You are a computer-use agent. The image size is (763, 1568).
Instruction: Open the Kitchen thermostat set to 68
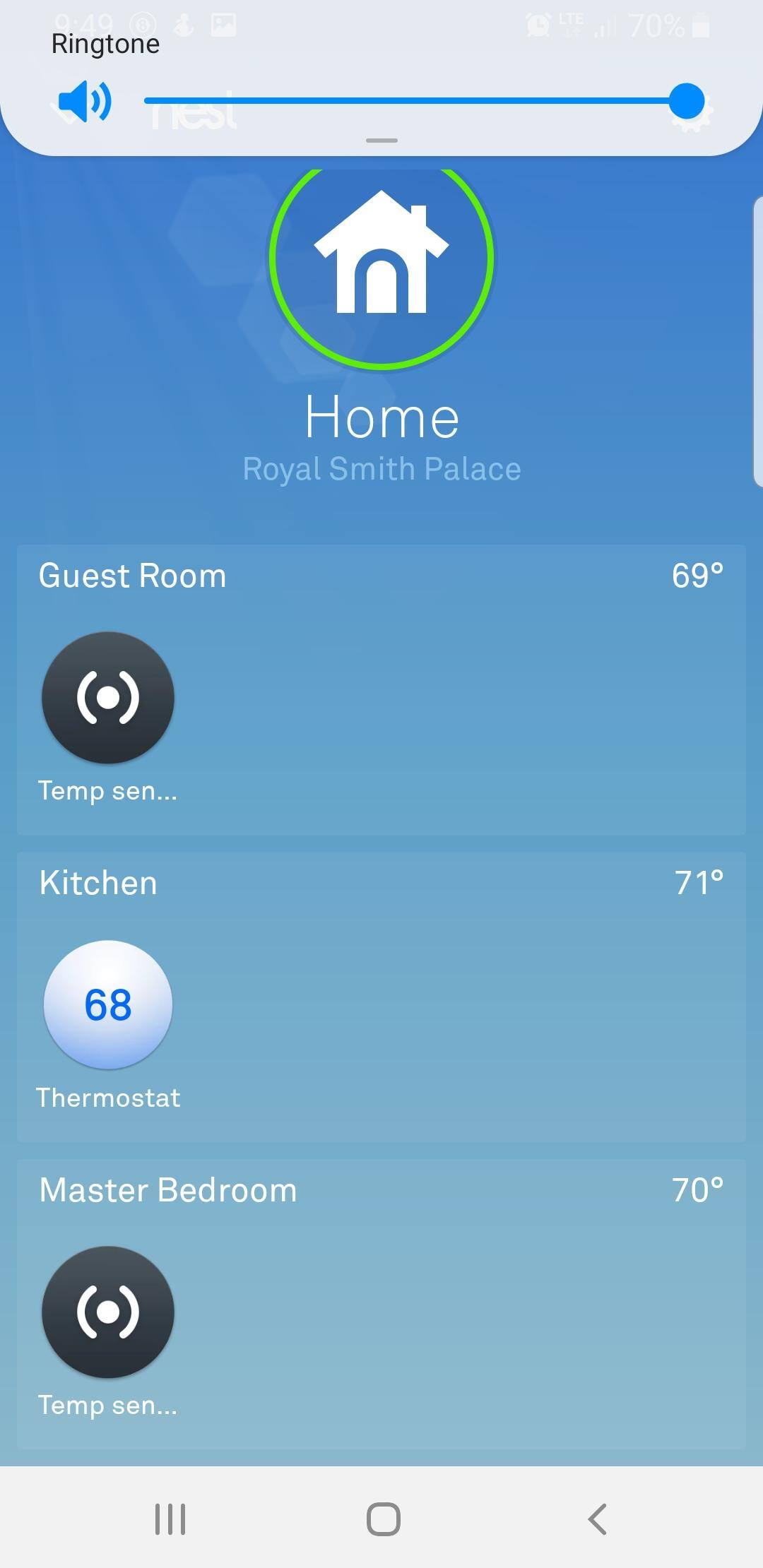pos(108,1004)
